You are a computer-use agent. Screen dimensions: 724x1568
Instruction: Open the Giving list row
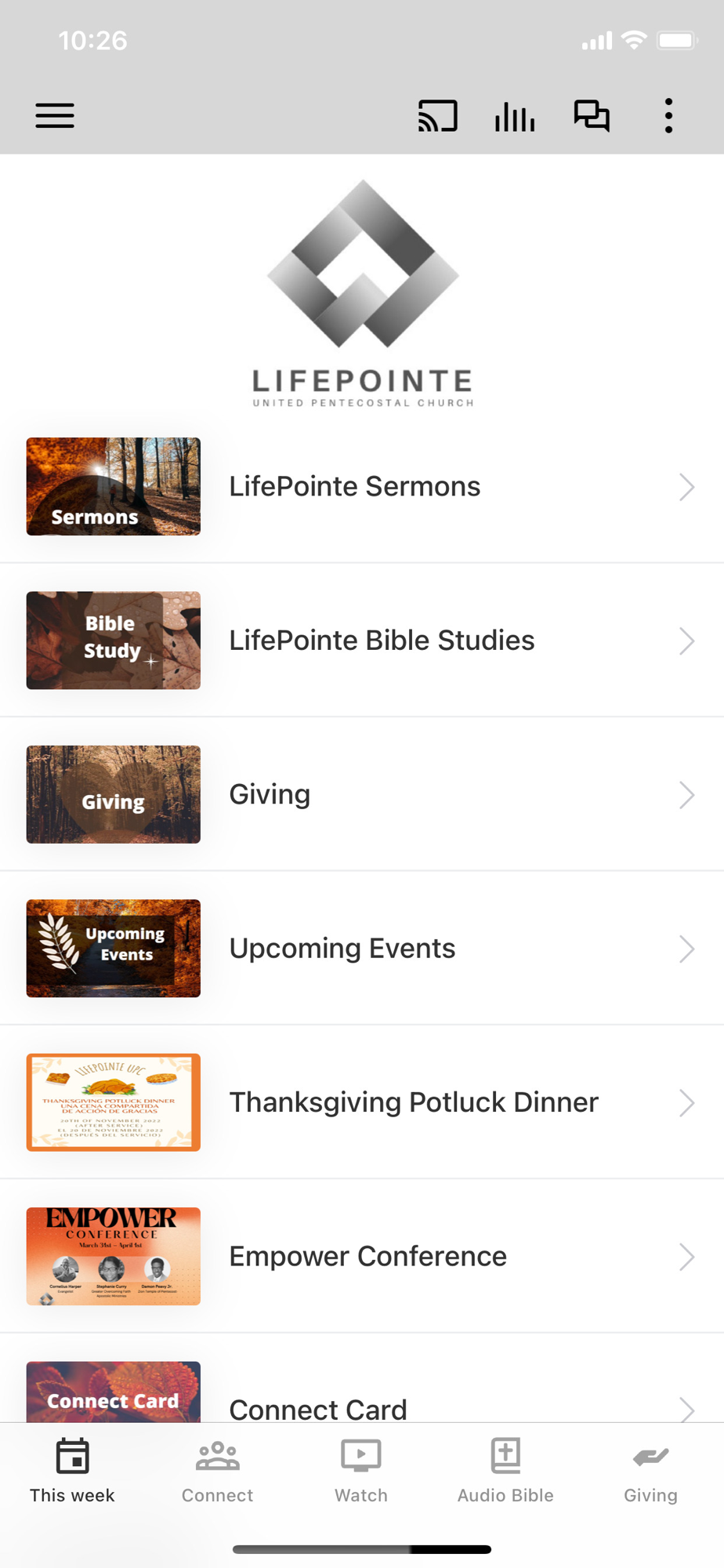pos(360,794)
